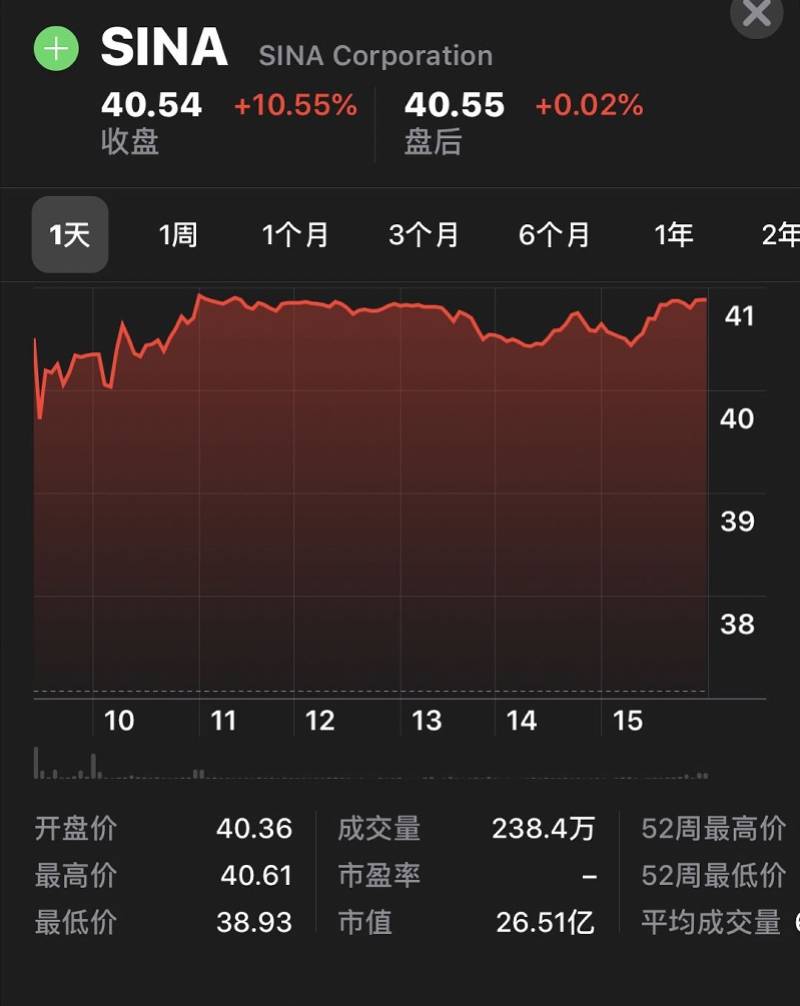Screen dimensions: 800x1006
Task: Tap the 收盘 closing price 40.54
Action: pos(151,105)
